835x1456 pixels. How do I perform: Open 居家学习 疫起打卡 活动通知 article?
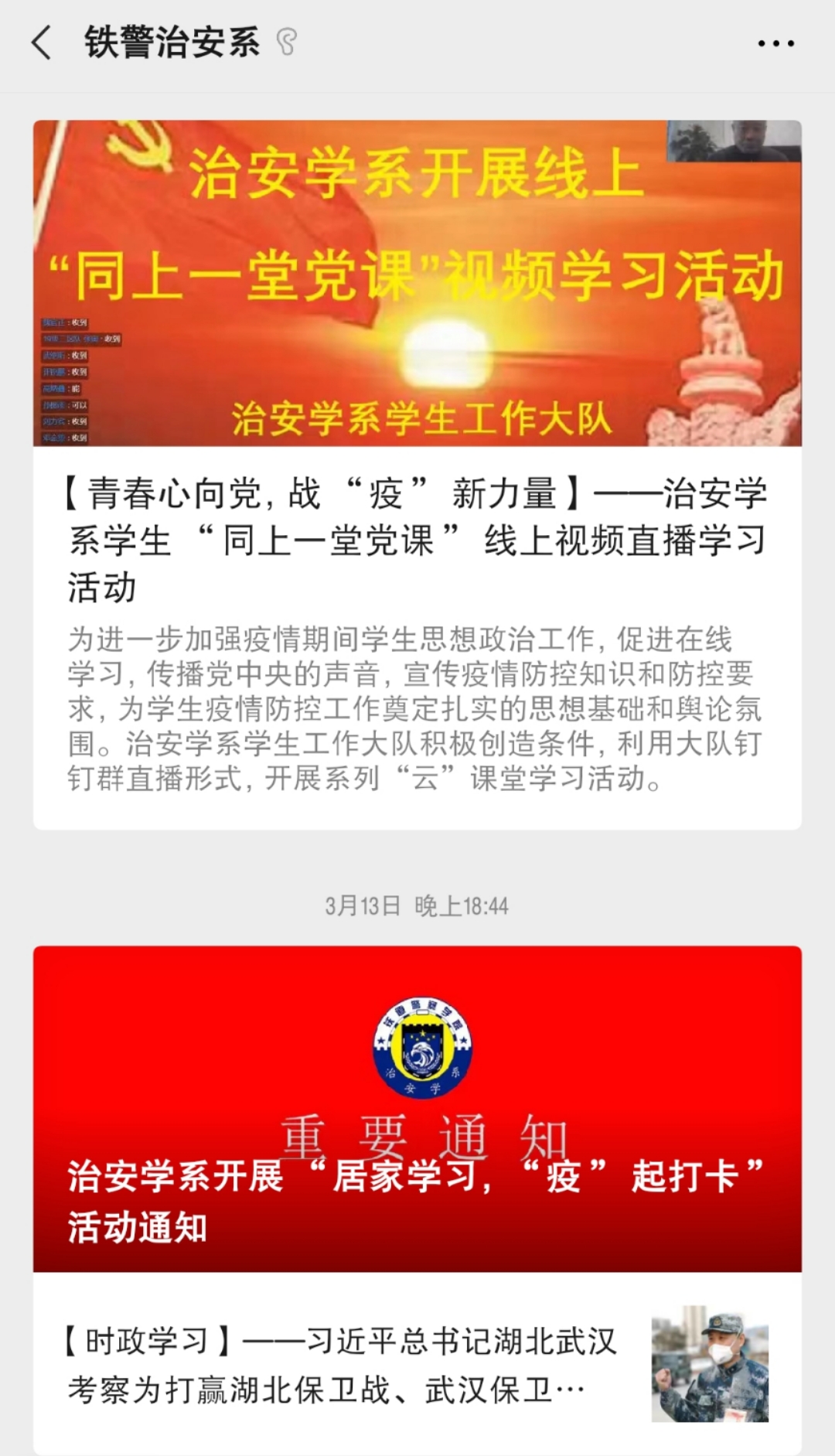pos(417,1110)
